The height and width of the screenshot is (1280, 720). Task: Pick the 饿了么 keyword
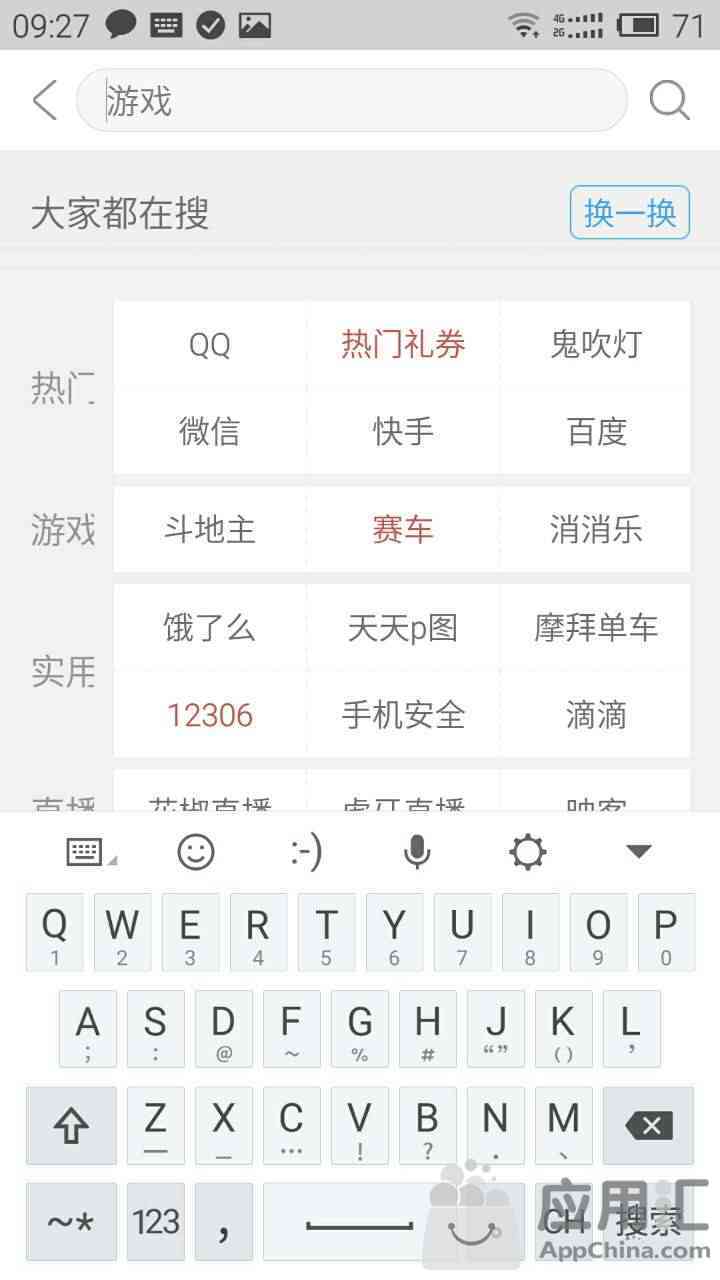coord(210,628)
